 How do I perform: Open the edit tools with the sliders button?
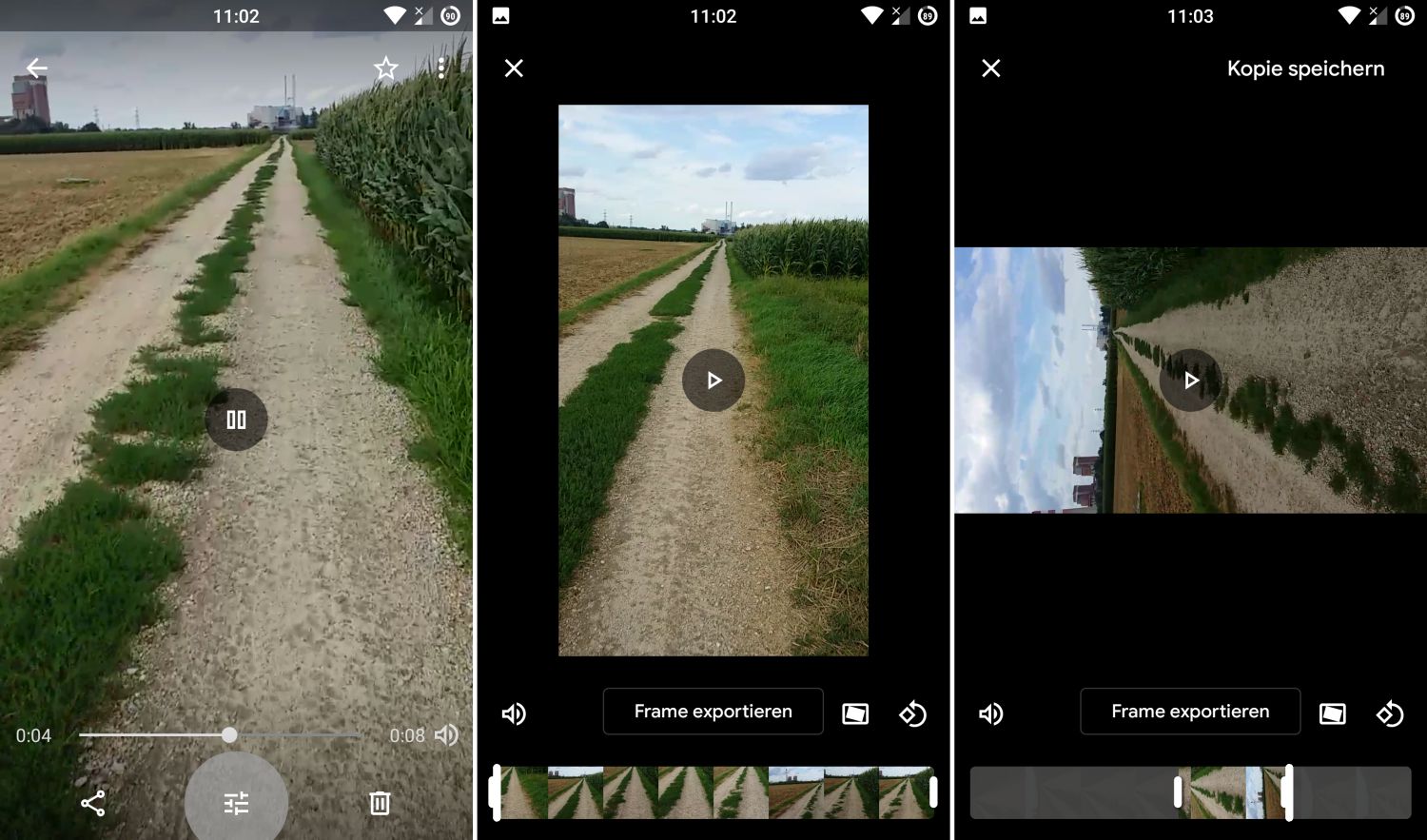[236, 803]
